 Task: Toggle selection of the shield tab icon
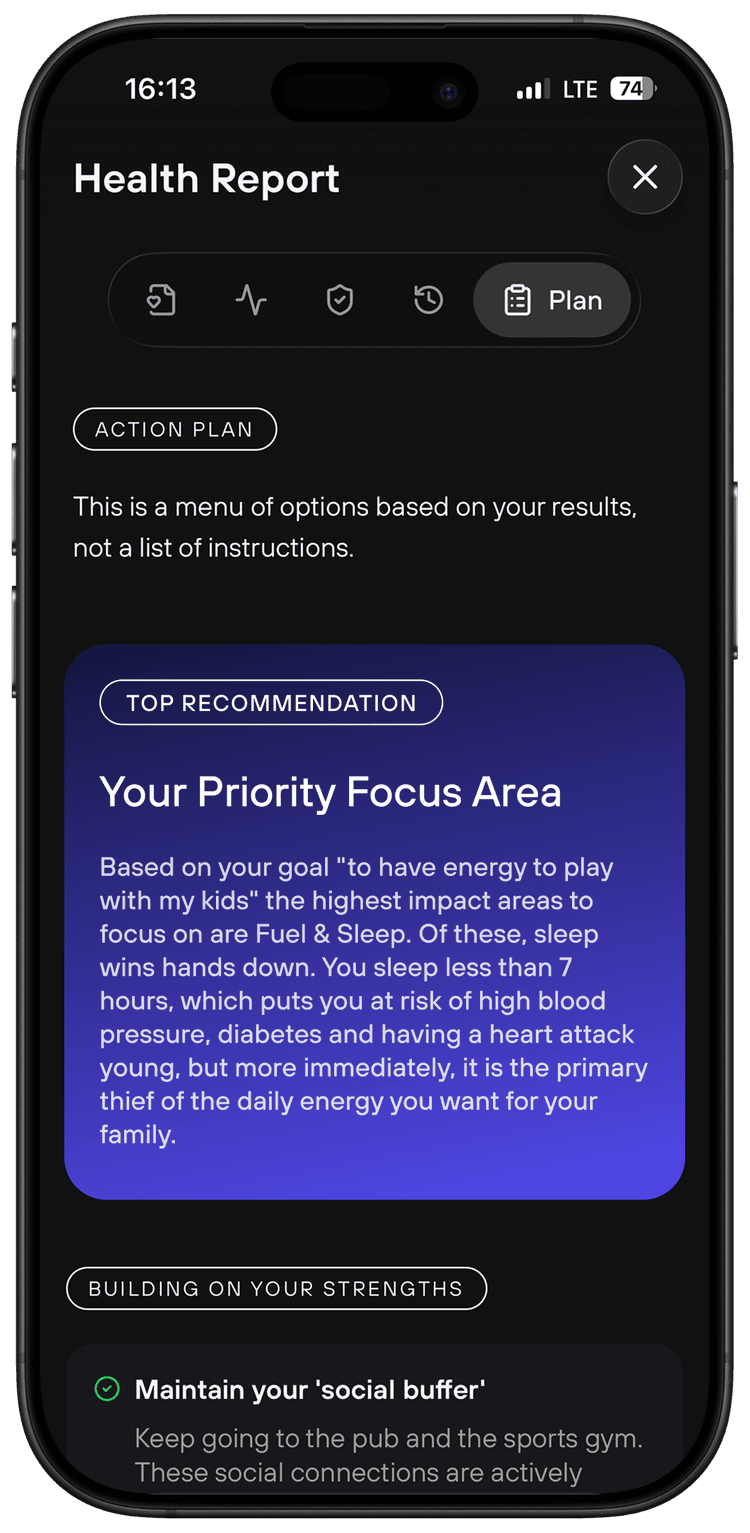click(338, 300)
